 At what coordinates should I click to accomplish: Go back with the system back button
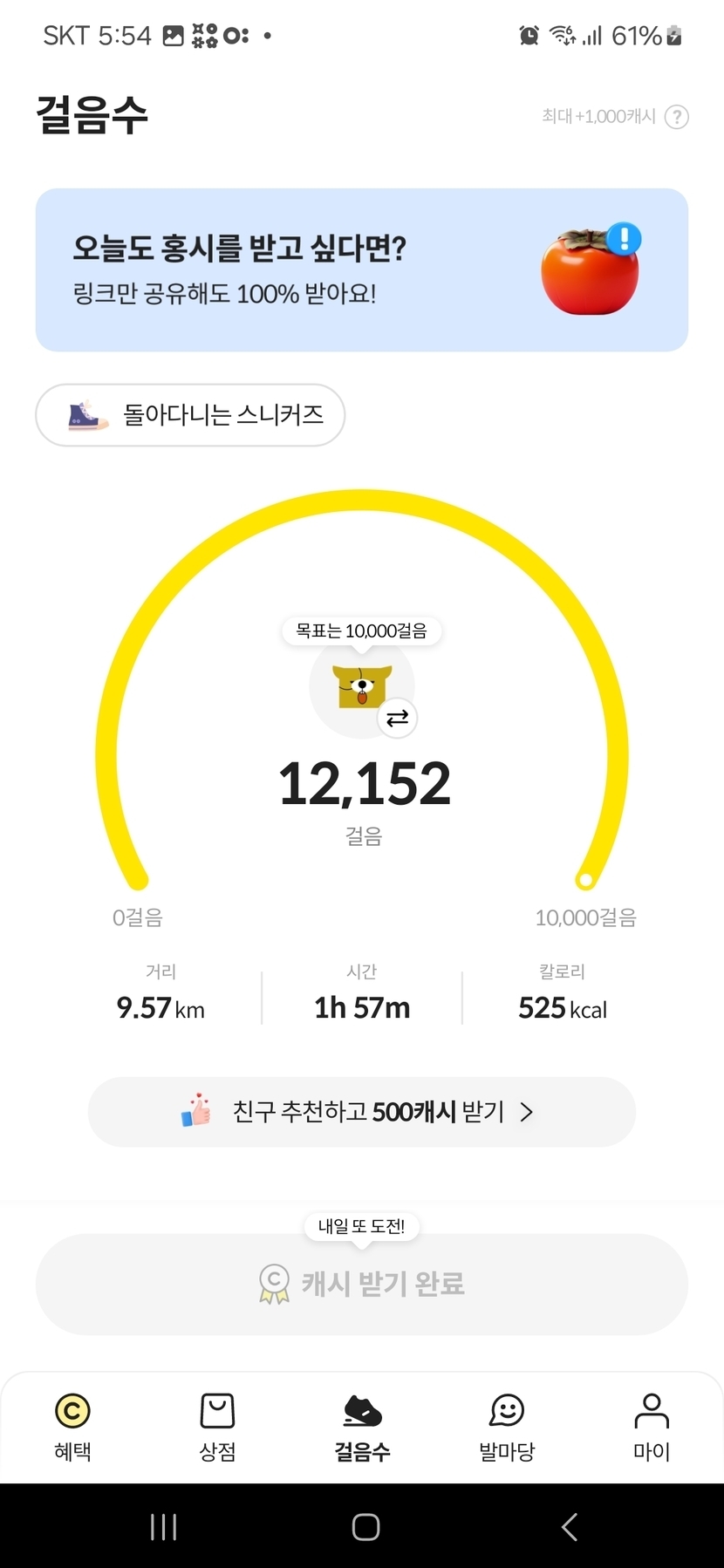pos(570,1526)
